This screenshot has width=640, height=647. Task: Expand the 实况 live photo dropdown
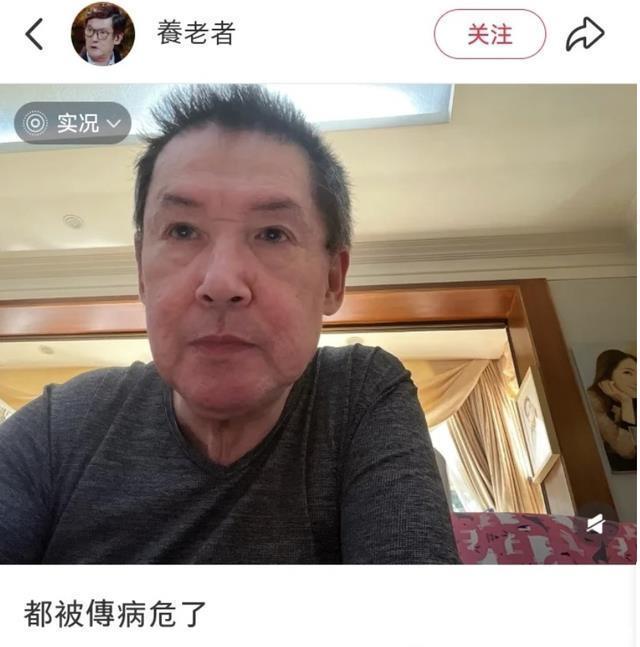73,123
